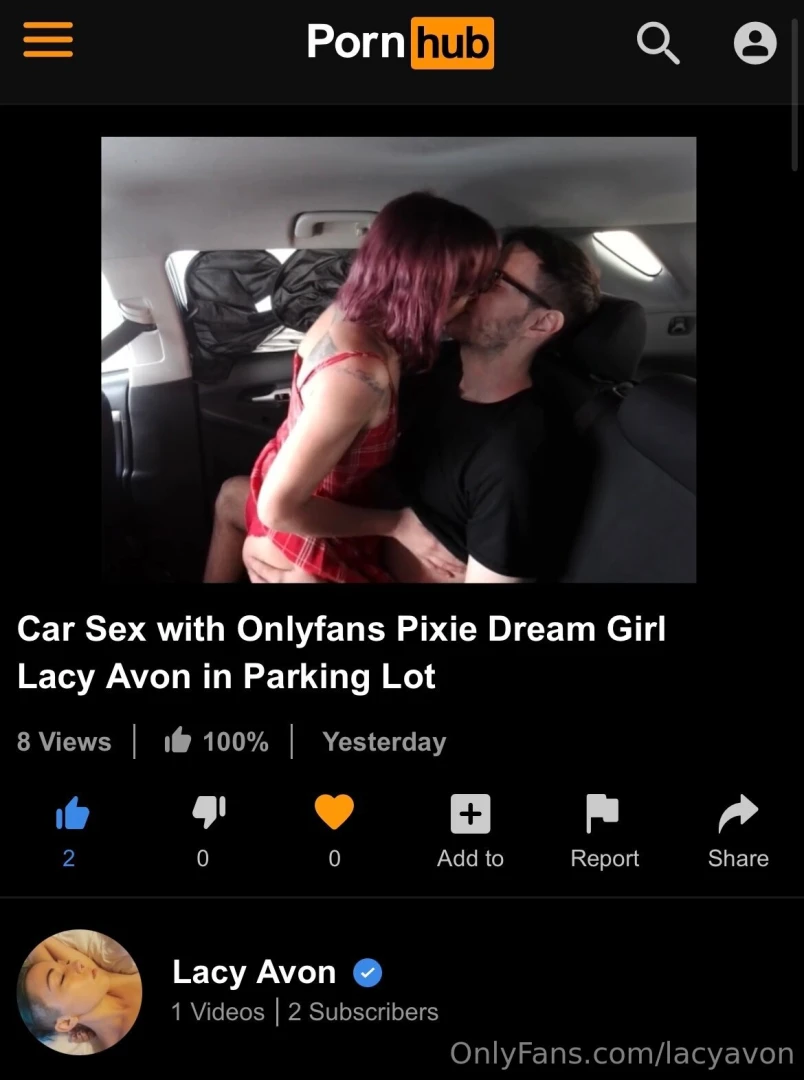The width and height of the screenshot is (804, 1080).
Task: Play the video in the player
Action: pos(398,359)
